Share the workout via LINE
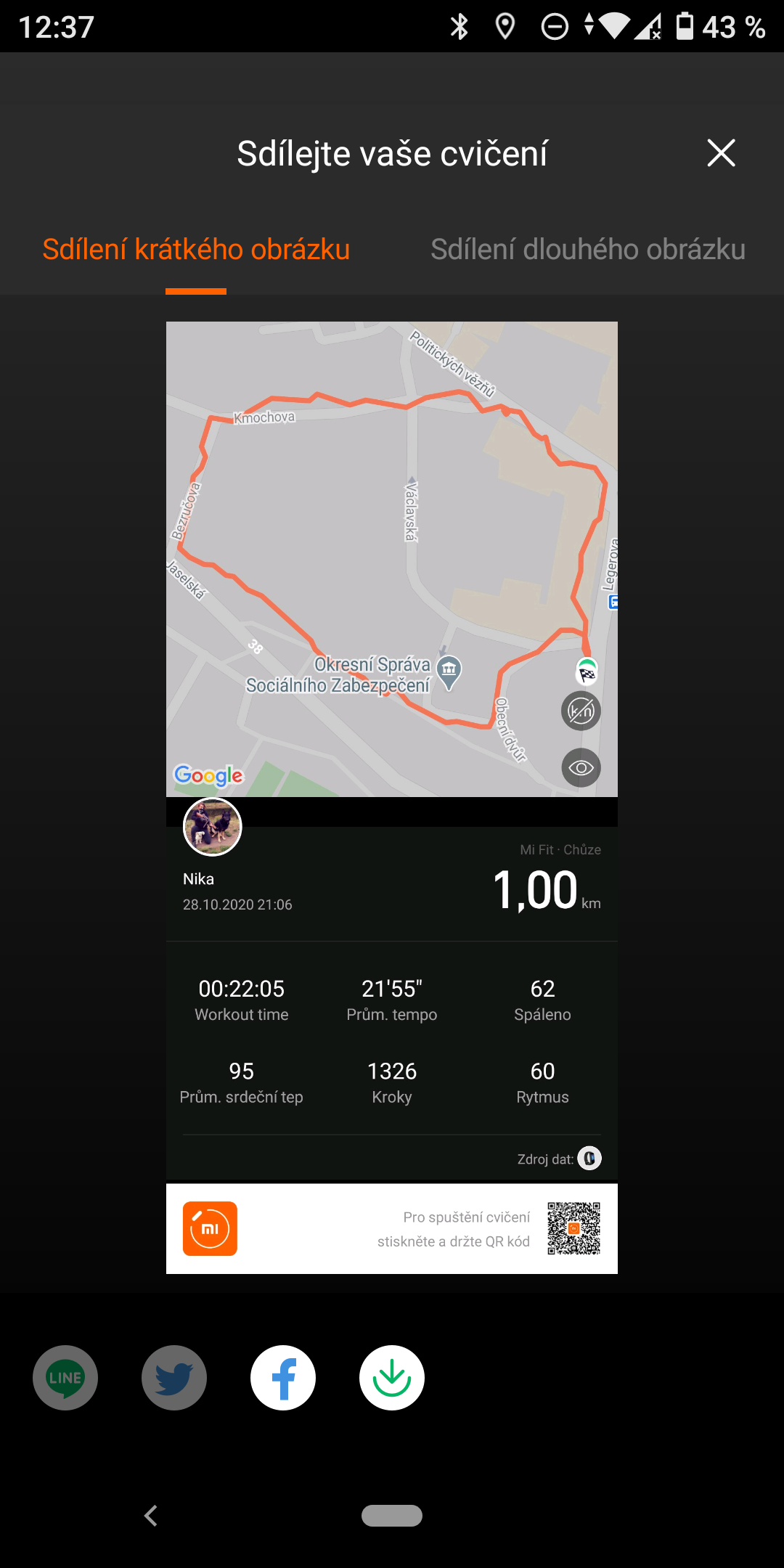The image size is (784, 1568). (65, 1378)
